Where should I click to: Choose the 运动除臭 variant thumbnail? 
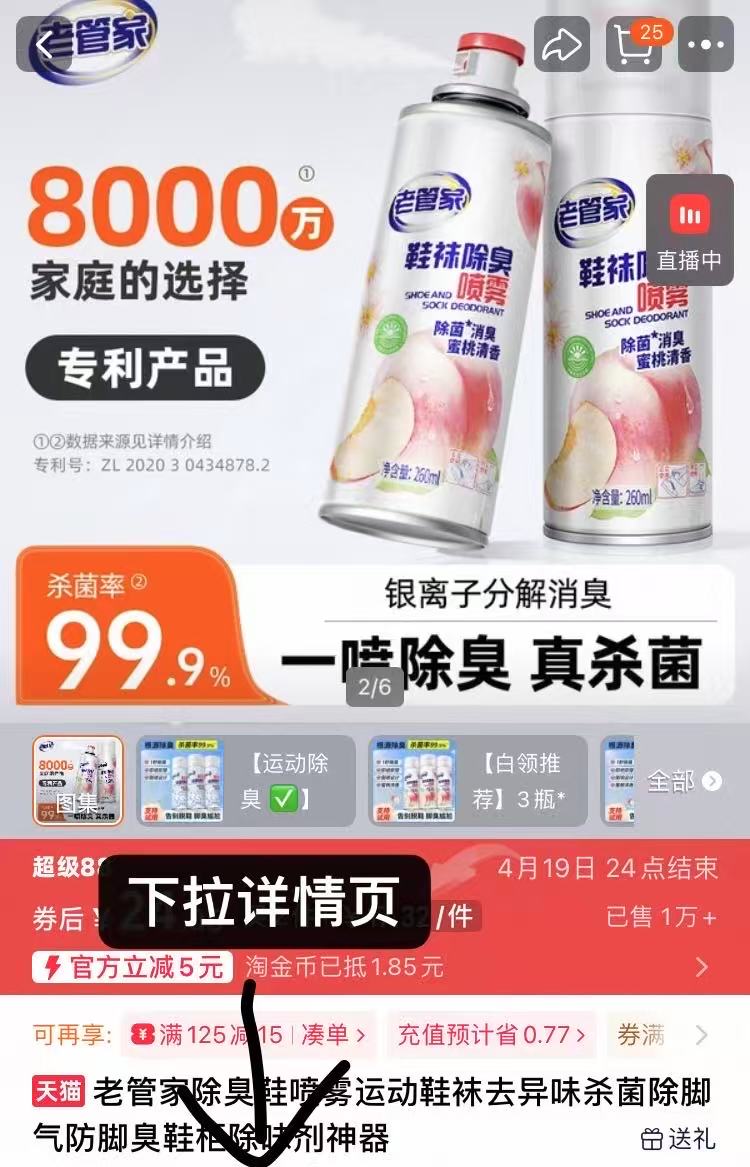pos(245,781)
